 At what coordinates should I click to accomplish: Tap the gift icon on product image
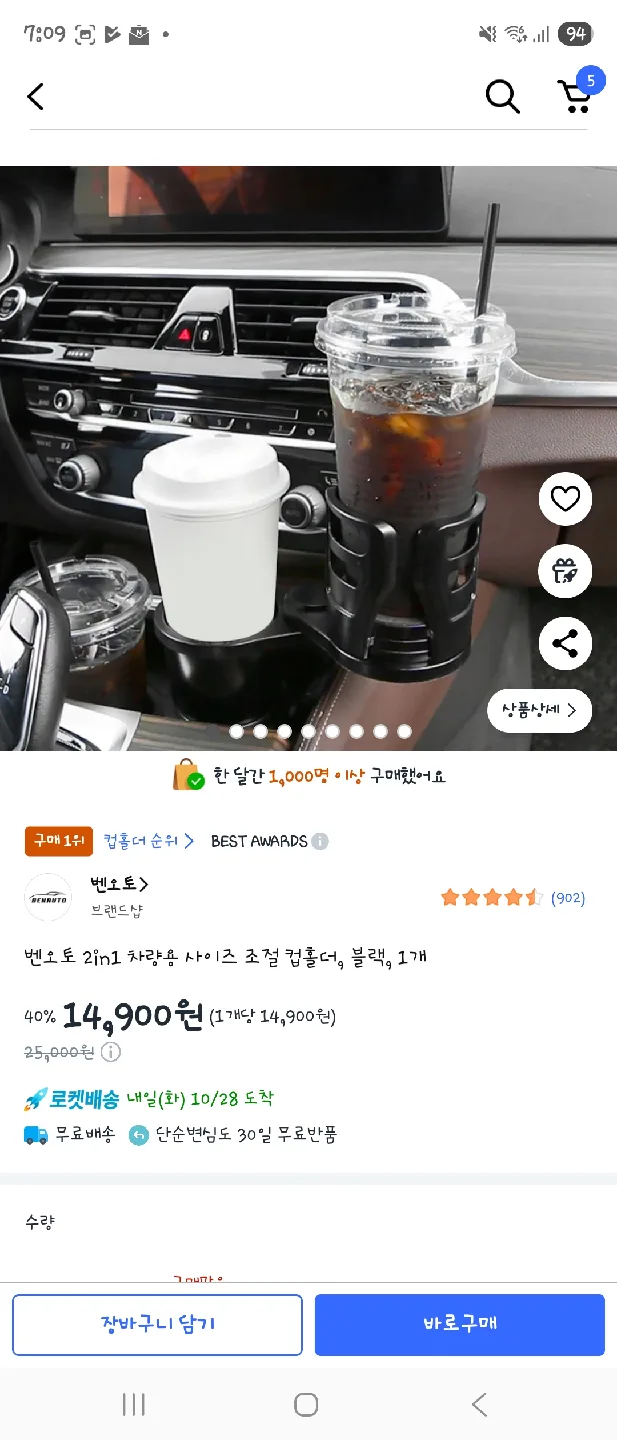pos(565,571)
